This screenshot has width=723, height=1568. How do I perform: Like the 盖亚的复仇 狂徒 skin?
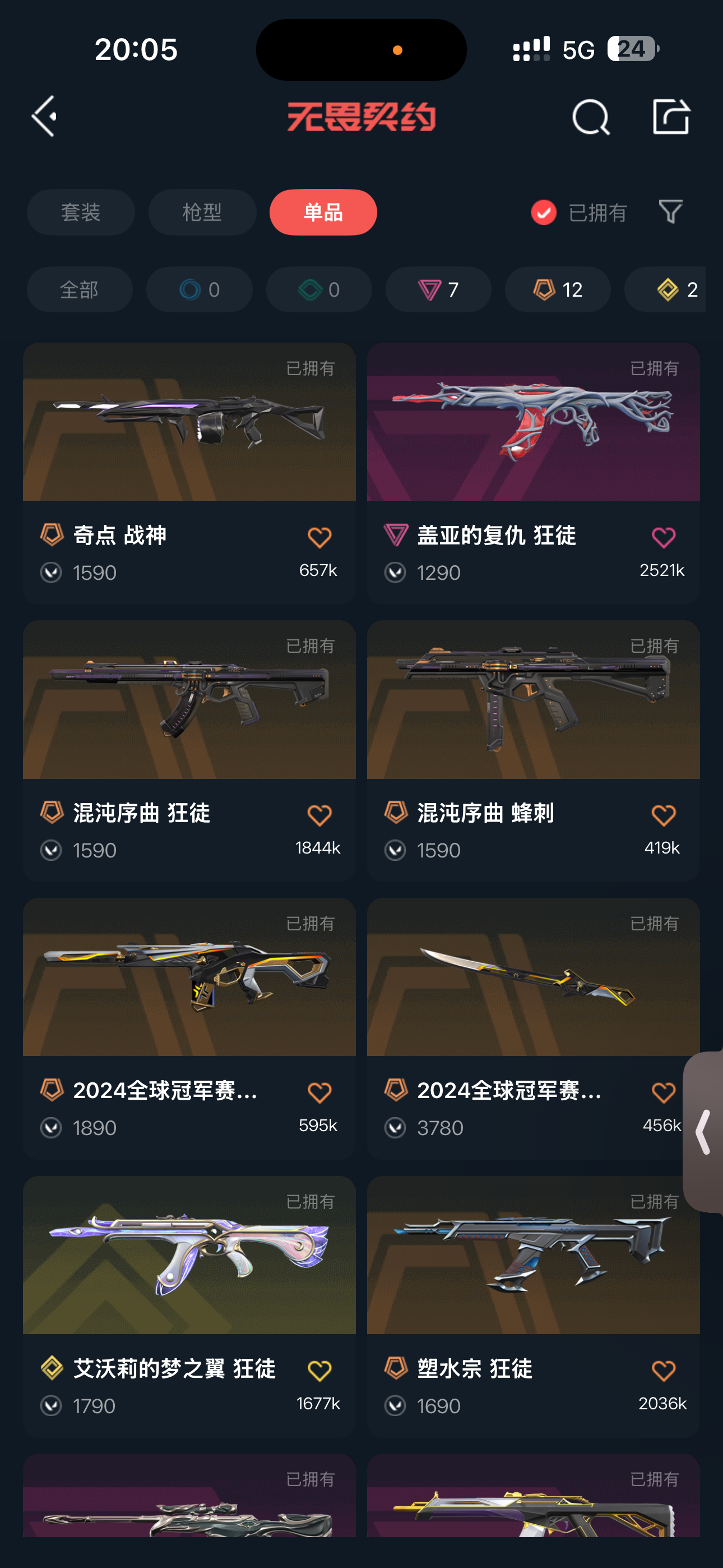tap(662, 538)
